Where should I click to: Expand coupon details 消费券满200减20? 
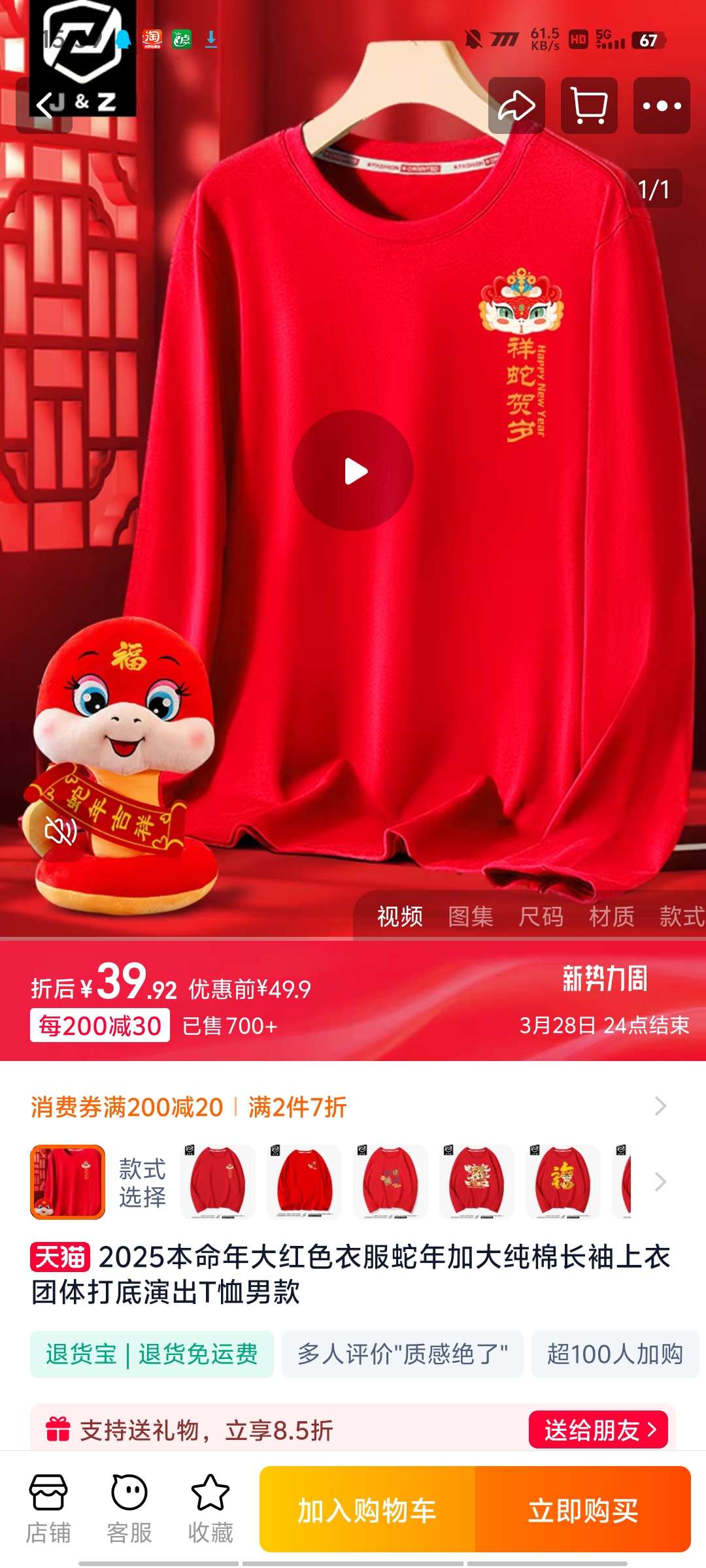click(660, 1106)
